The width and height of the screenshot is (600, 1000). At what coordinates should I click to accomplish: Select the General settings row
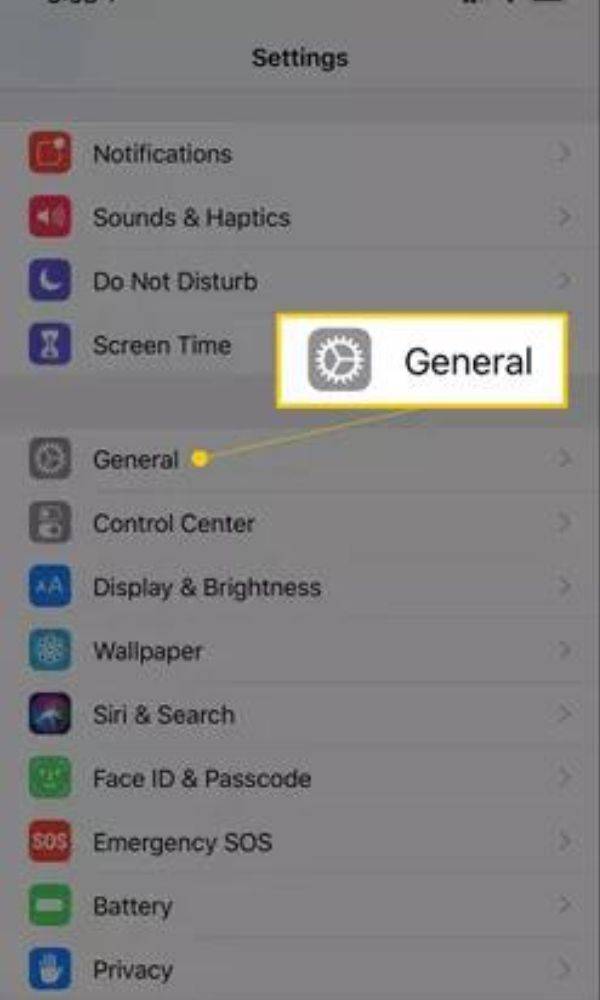pos(136,460)
